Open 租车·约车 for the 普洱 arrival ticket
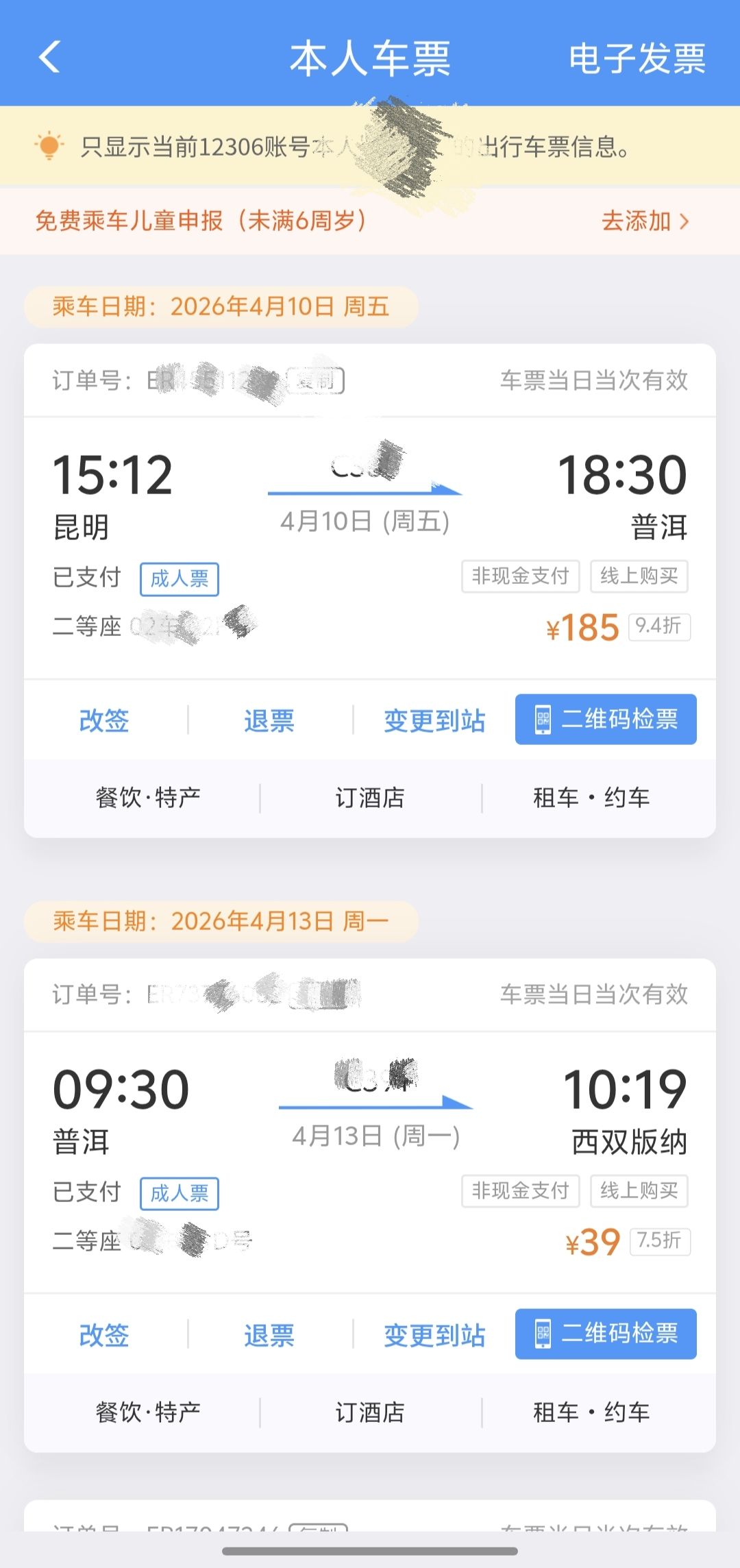 [x=591, y=798]
